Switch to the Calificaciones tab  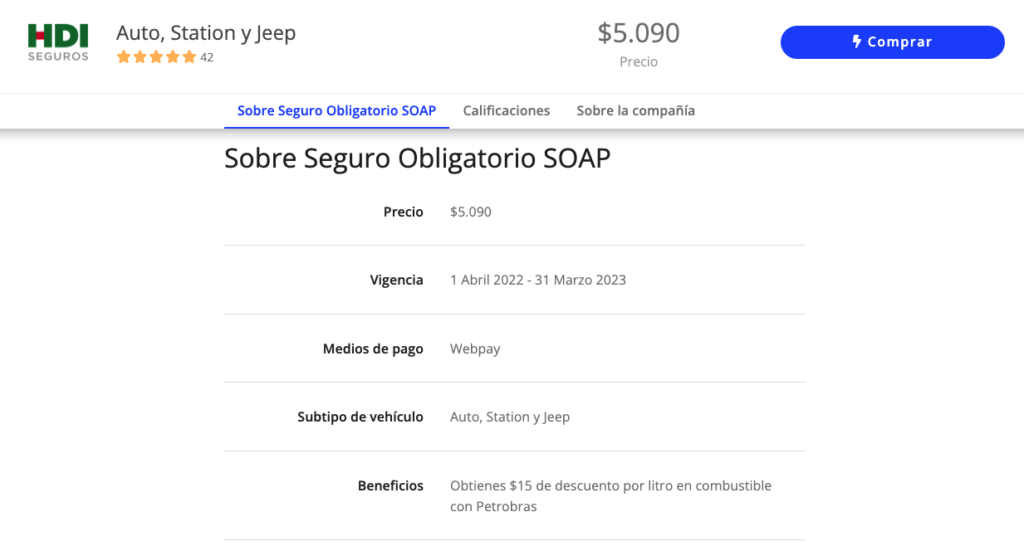click(506, 111)
